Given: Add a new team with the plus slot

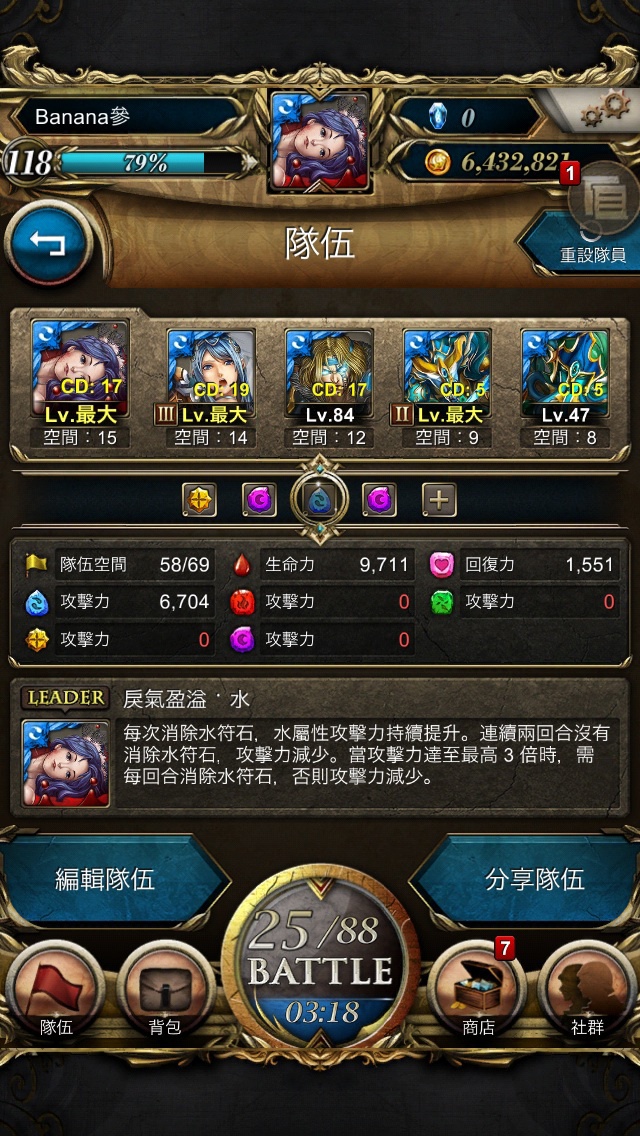Looking at the screenshot, I should coord(440,499).
